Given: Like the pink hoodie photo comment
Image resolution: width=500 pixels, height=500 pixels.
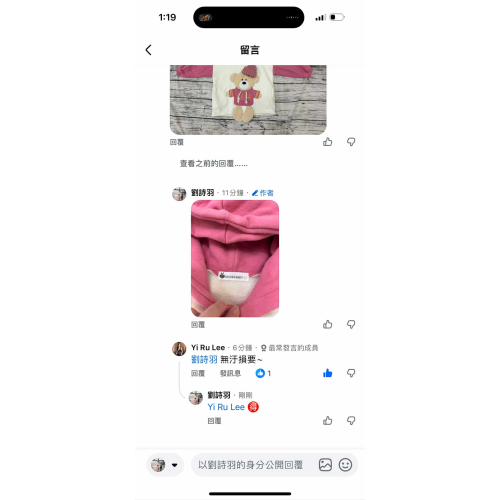Looking at the screenshot, I should click(328, 324).
